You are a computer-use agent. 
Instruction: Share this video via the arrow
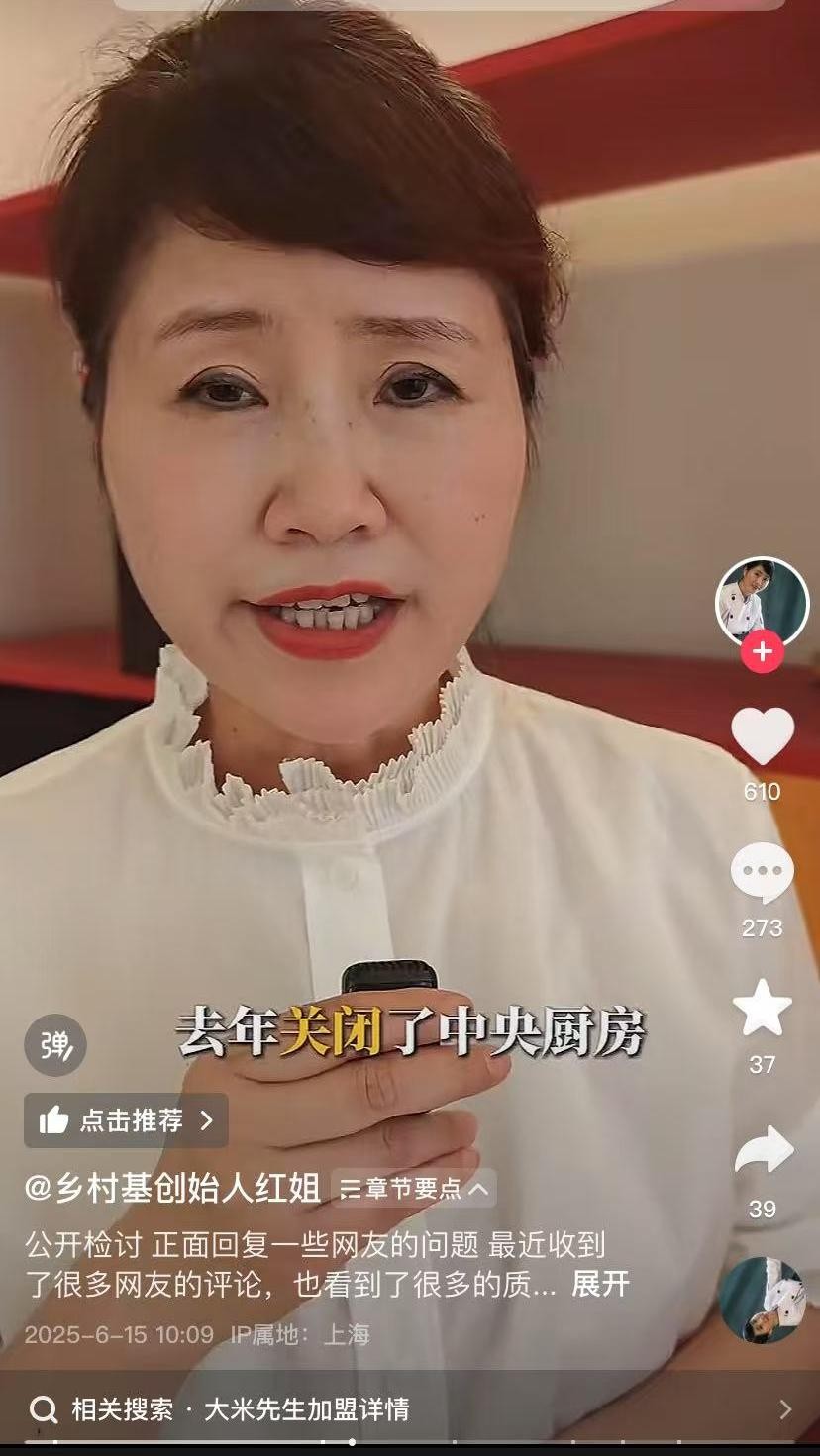(762, 1152)
